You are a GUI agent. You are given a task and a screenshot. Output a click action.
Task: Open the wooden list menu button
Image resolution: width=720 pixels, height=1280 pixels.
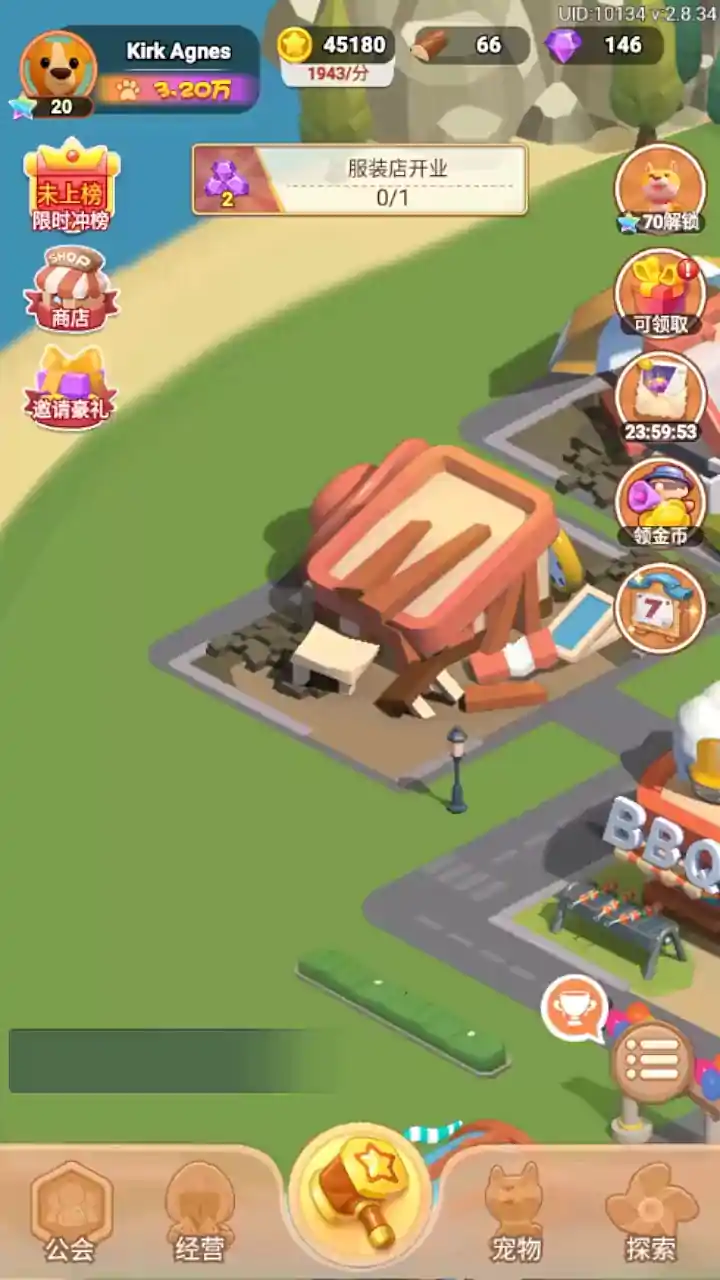(x=653, y=1062)
